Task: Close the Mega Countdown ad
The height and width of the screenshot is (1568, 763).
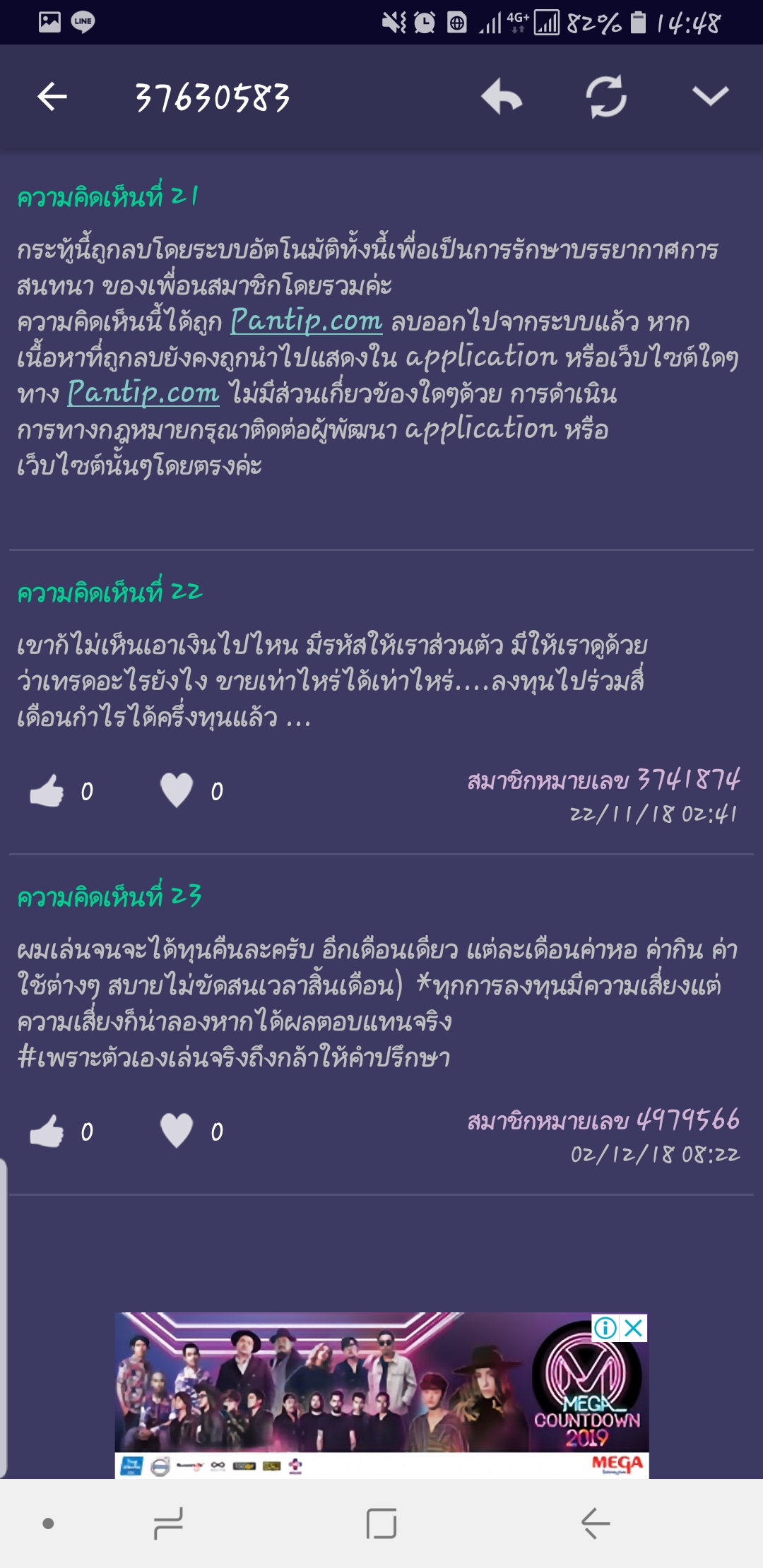Action: tap(634, 1328)
